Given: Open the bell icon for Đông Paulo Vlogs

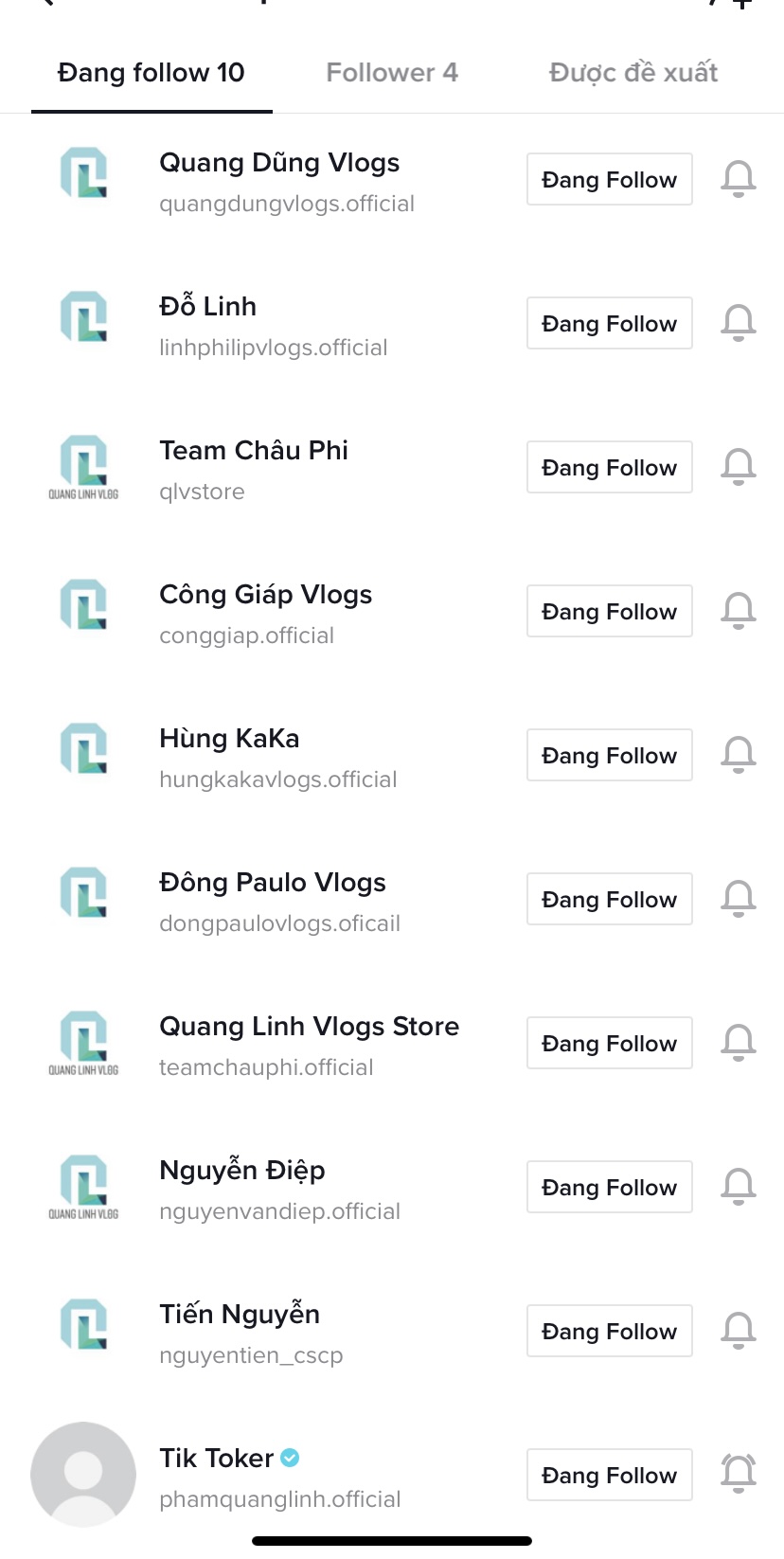Looking at the screenshot, I should (738, 899).
